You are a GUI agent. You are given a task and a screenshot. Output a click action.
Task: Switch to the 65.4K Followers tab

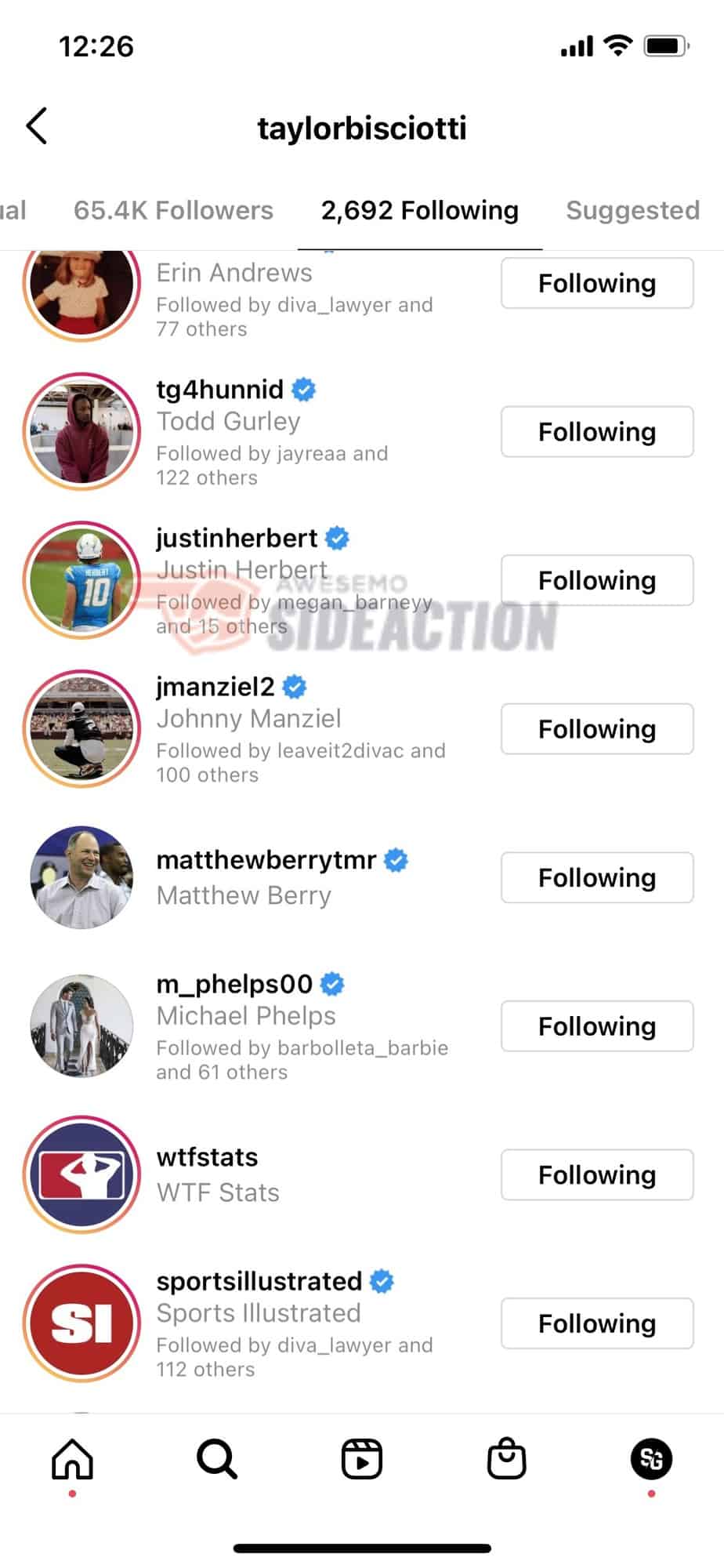click(173, 210)
